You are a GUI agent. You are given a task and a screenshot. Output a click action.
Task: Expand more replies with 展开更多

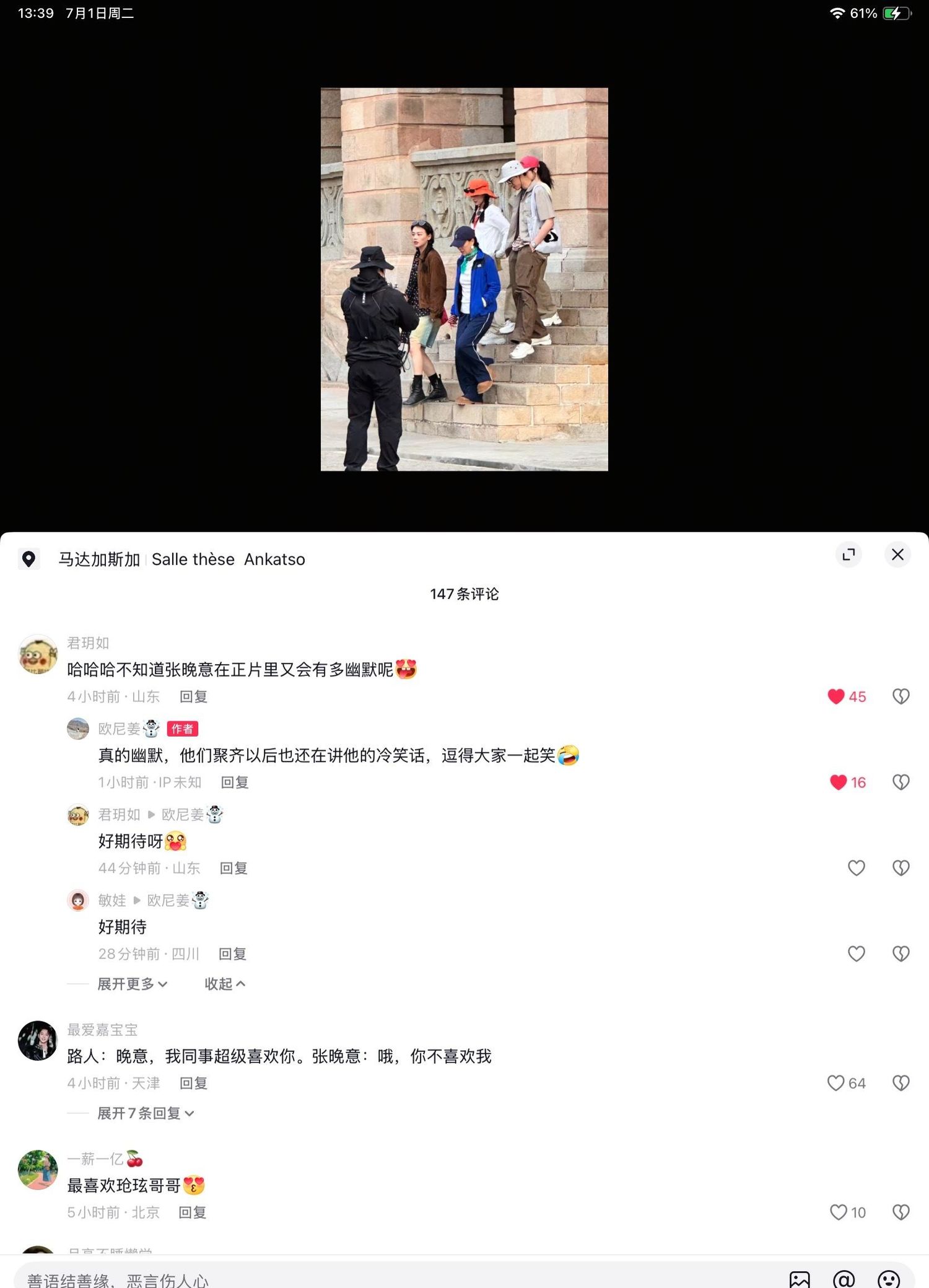click(x=132, y=984)
